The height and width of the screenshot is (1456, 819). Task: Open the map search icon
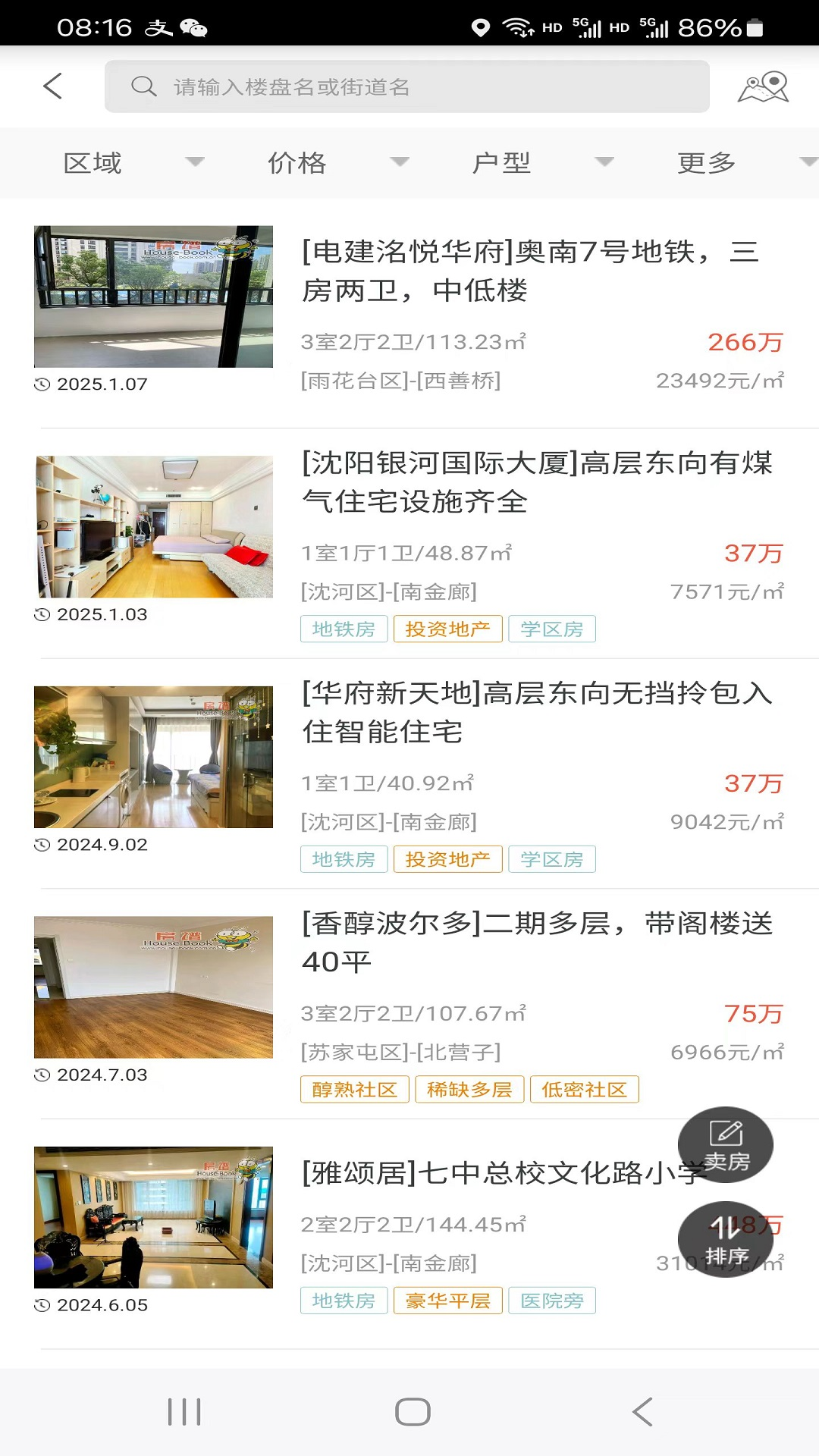(761, 86)
